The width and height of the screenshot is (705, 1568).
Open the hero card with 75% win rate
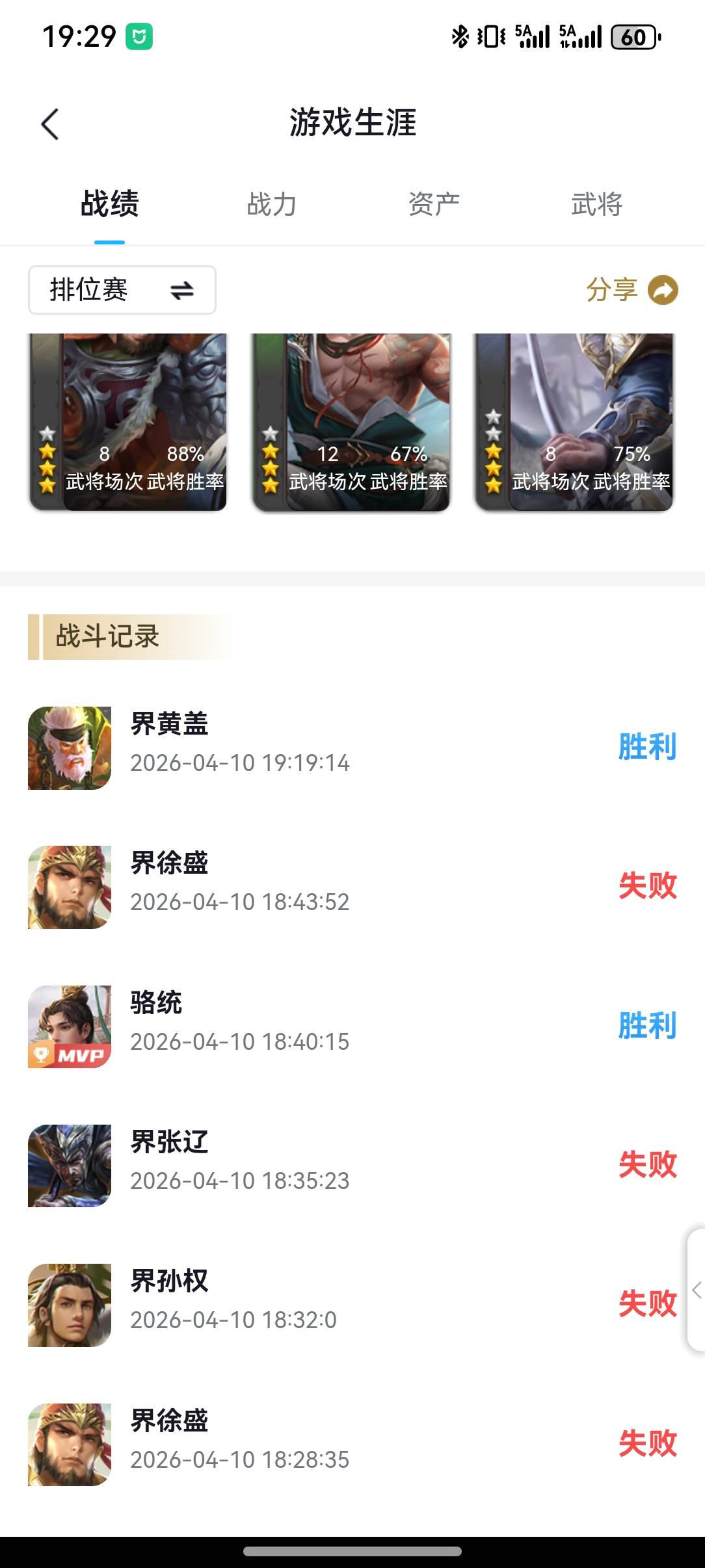click(x=574, y=422)
